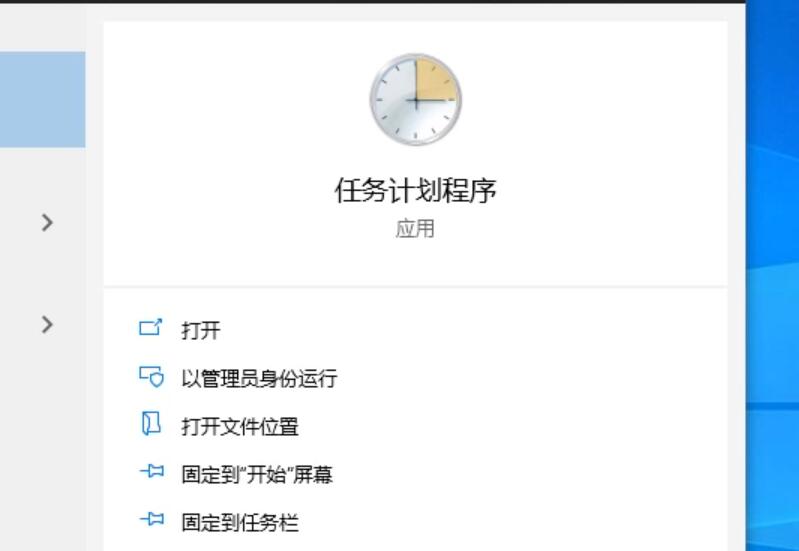点击“打开文件位置”
The image size is (799, 551).
point(239,426)
